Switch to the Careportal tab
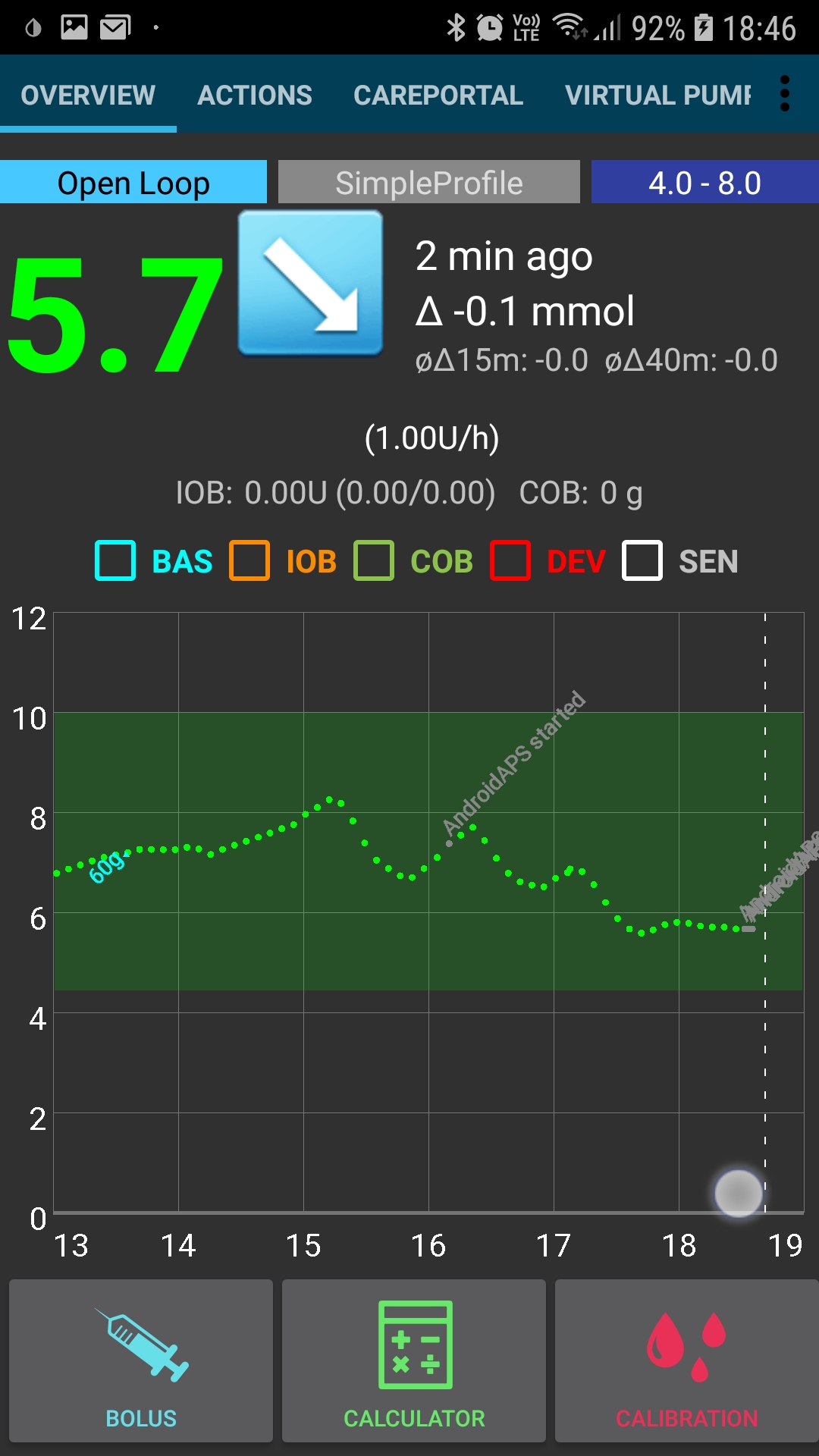Viewport: 819px width, 1456px height. (x=438, y=96)
